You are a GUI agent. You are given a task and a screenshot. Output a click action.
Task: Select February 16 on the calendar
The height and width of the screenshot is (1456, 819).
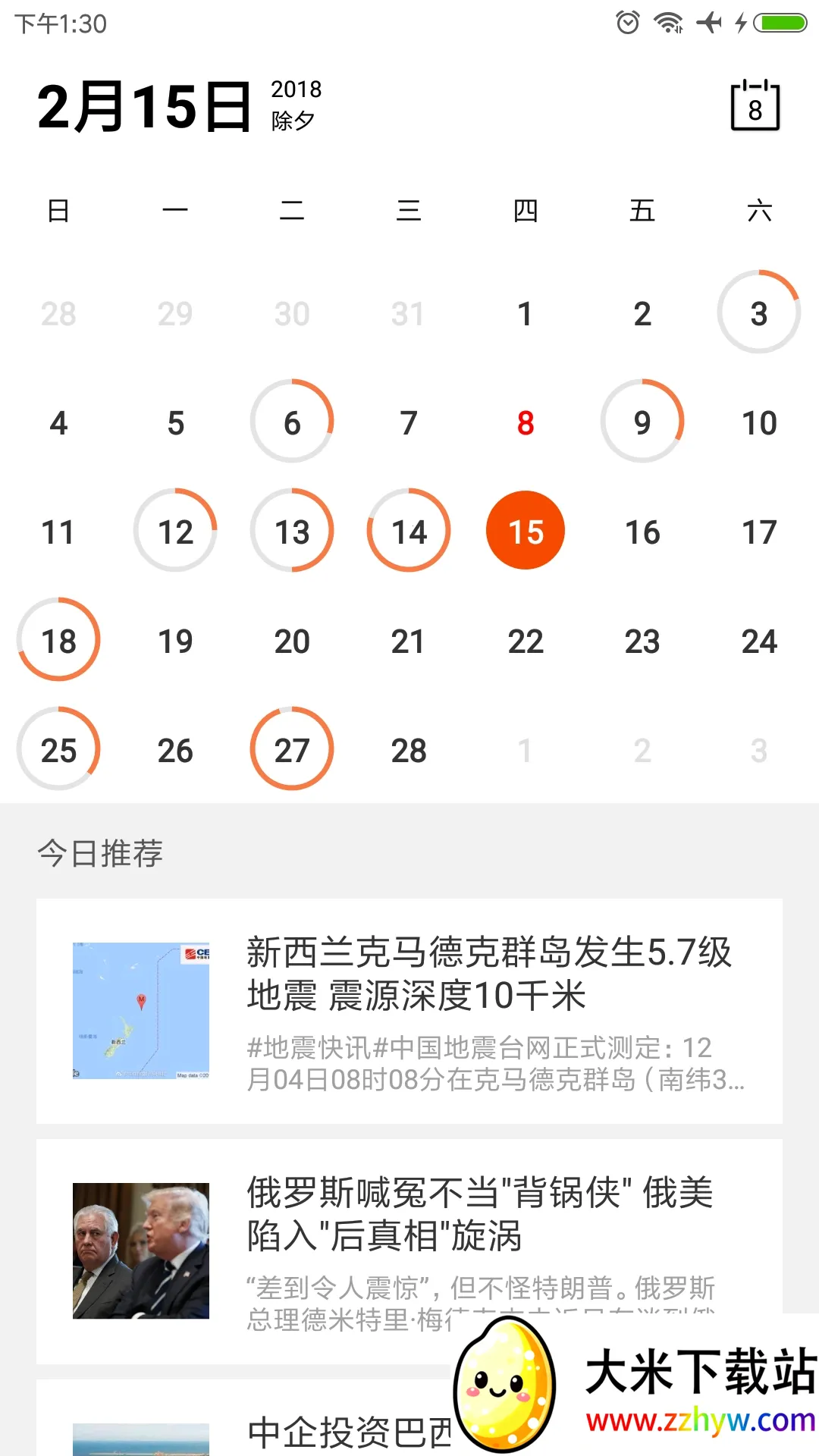click(642, 532)
